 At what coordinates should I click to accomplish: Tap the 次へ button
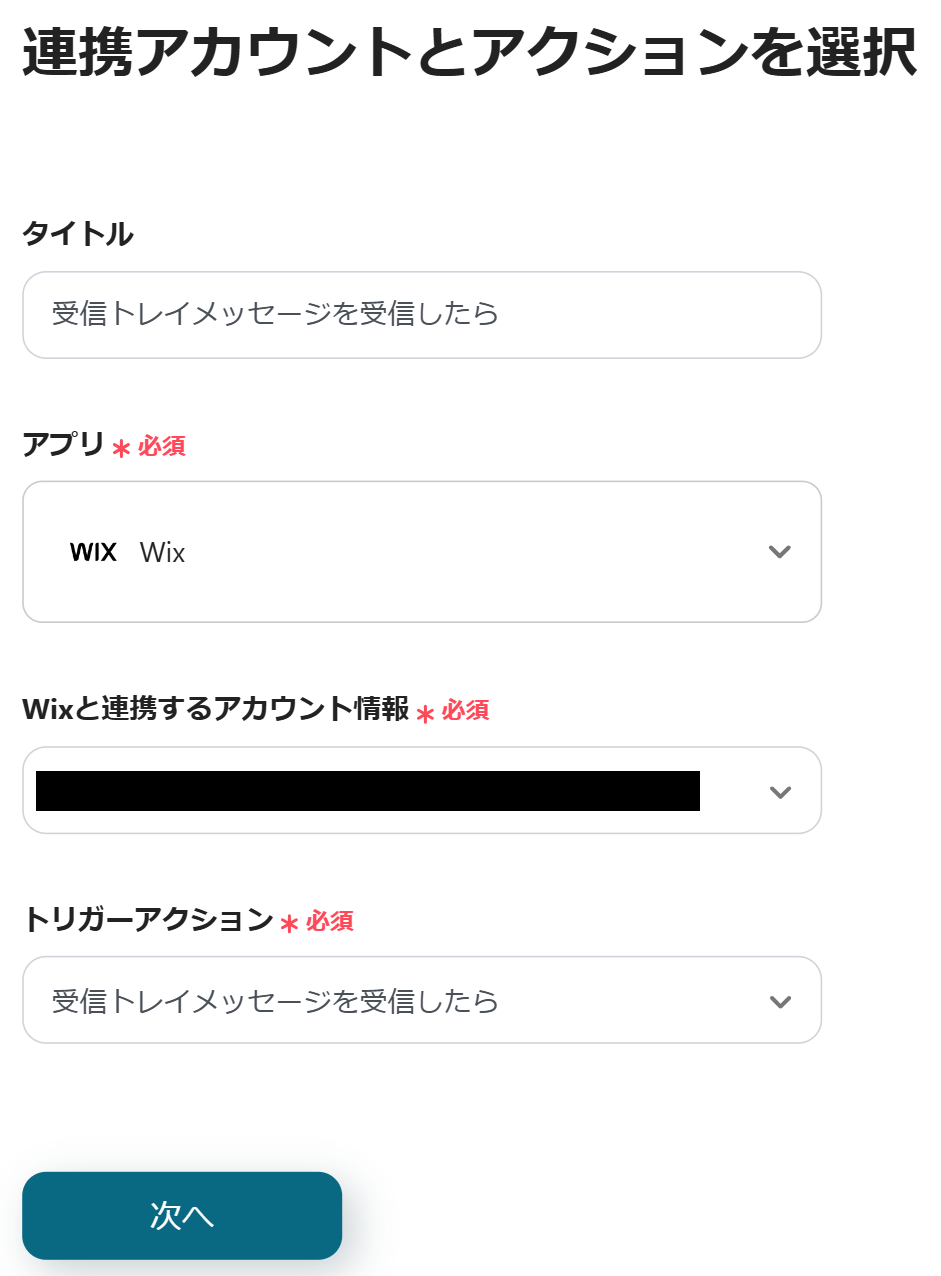pyautogui.click(x=182, y=1215)
